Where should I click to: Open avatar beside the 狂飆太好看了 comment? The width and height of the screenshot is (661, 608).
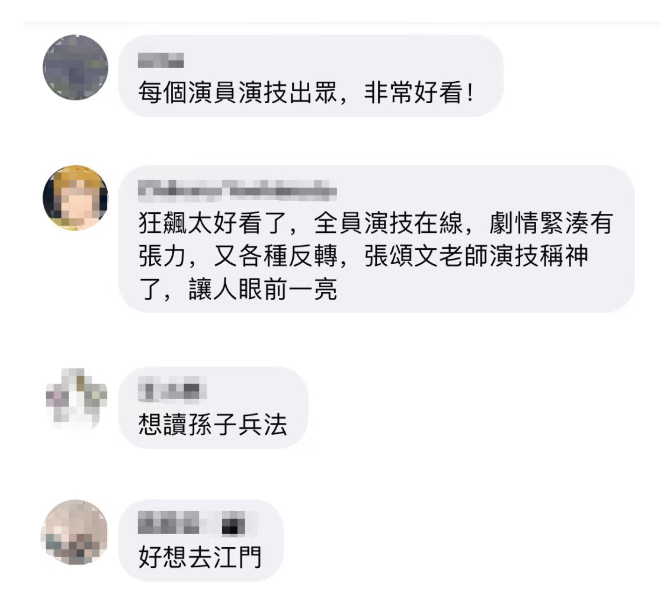[75, 198]
